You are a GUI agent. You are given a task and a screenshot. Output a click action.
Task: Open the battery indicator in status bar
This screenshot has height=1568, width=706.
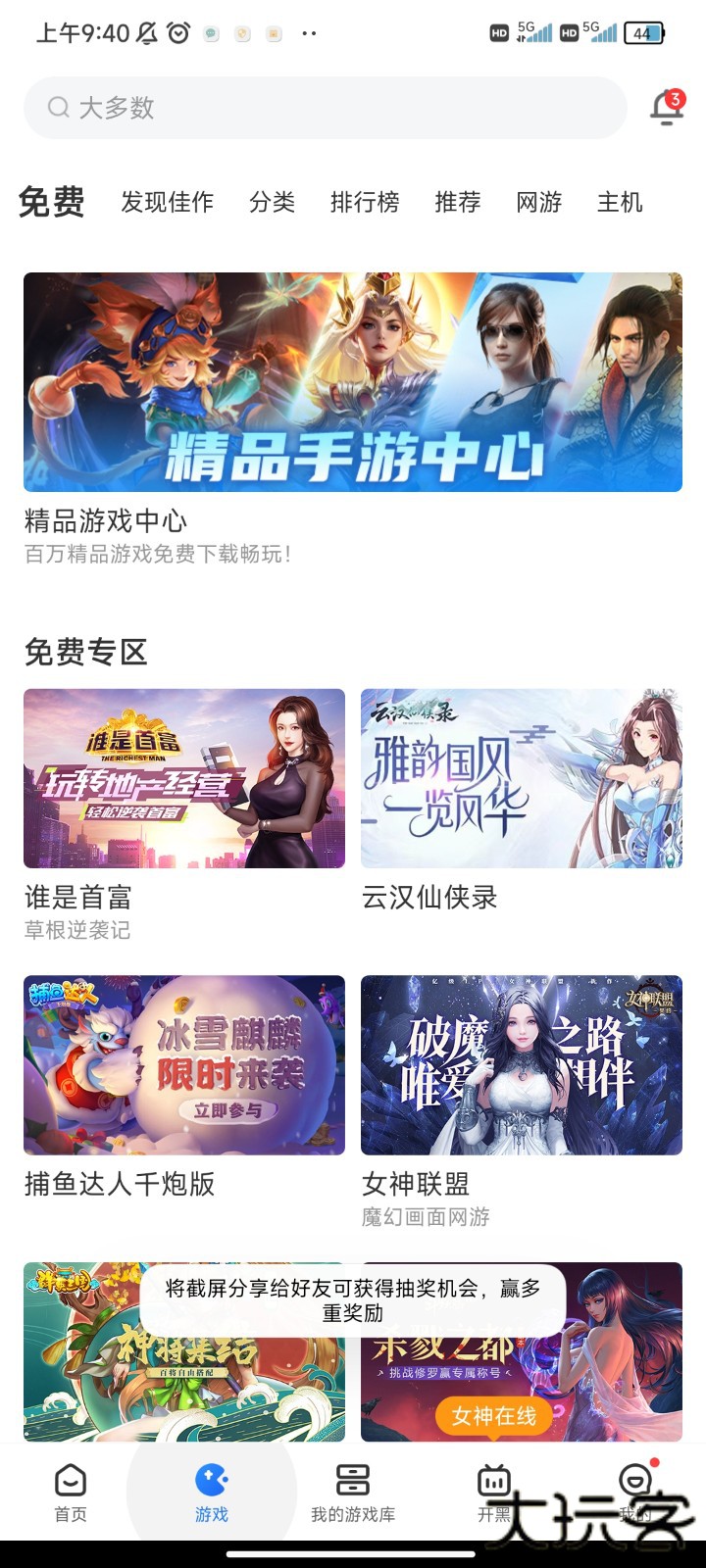click(644, 32)
